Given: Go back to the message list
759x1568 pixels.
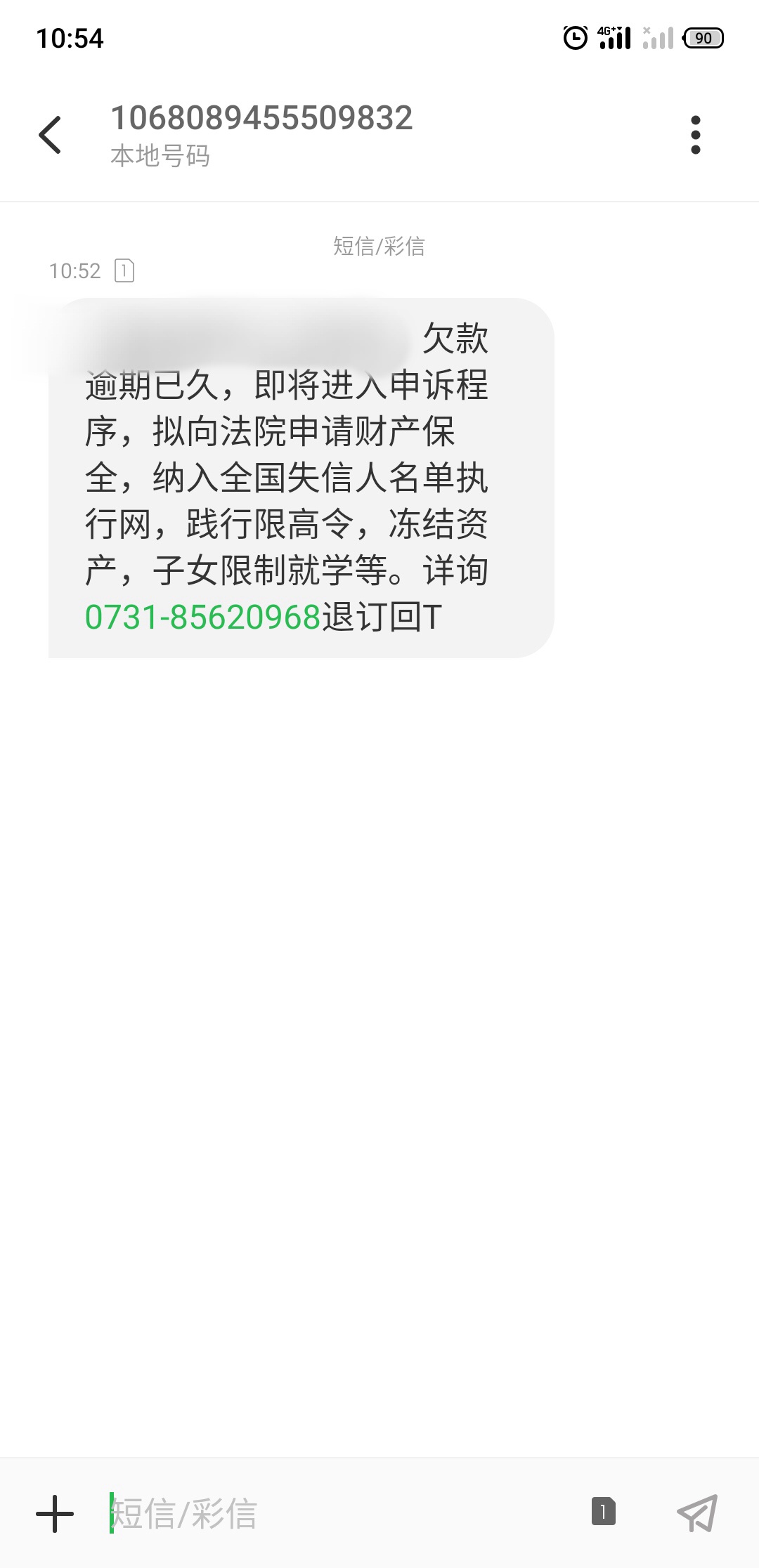Looking at the screenshot, I should 51,135.
